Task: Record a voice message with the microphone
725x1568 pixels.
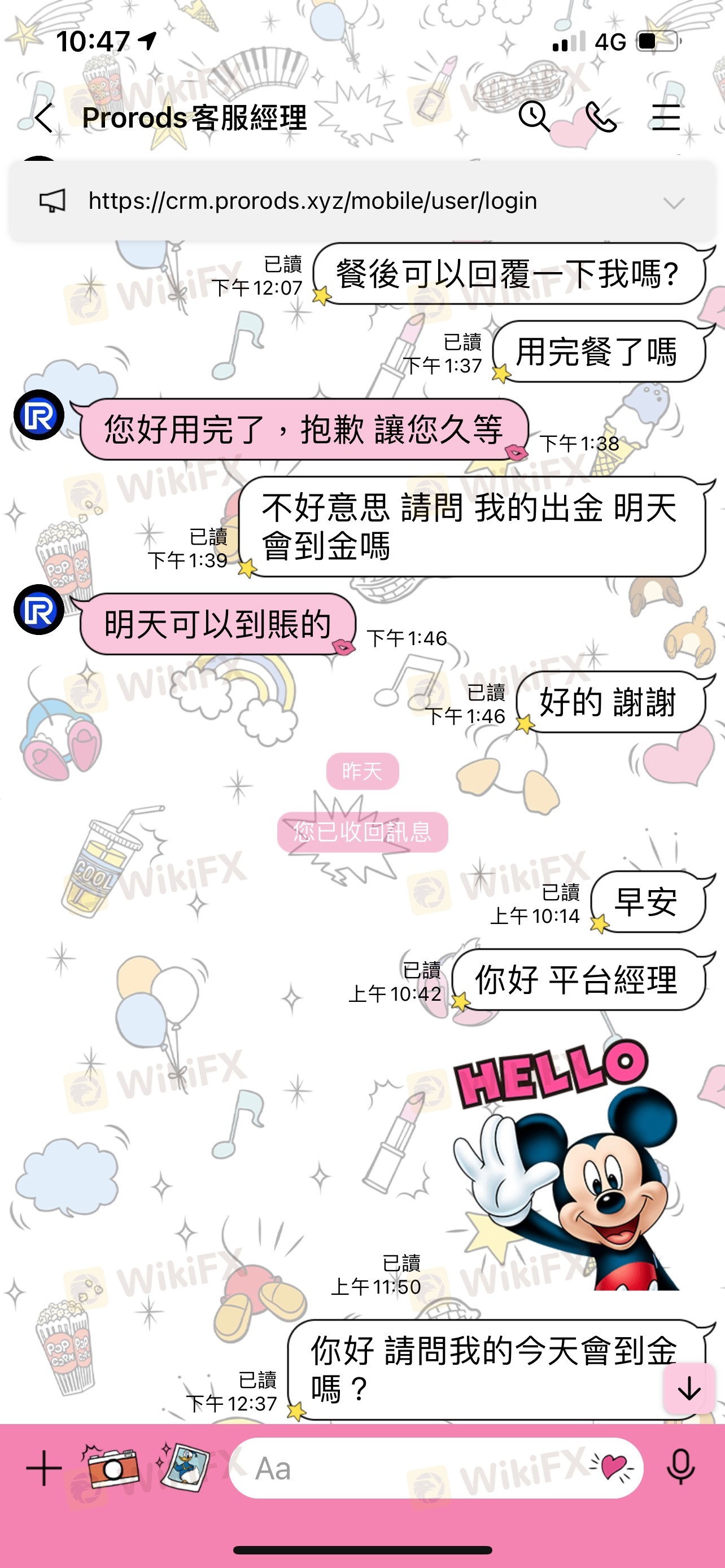Action: tap(680, 1468)
